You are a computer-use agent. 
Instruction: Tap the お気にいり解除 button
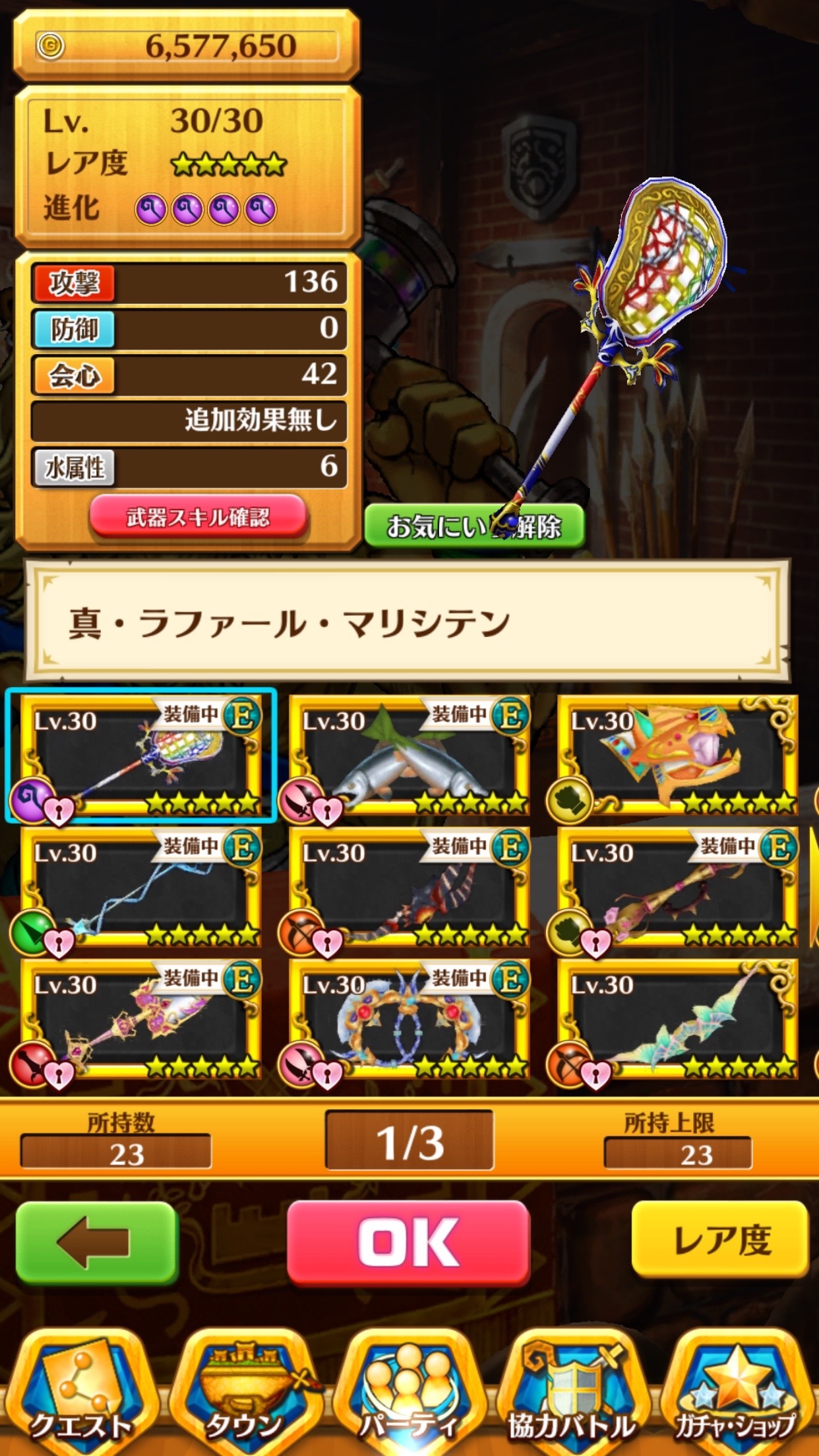pyautogui.click(x=473, y=526)
